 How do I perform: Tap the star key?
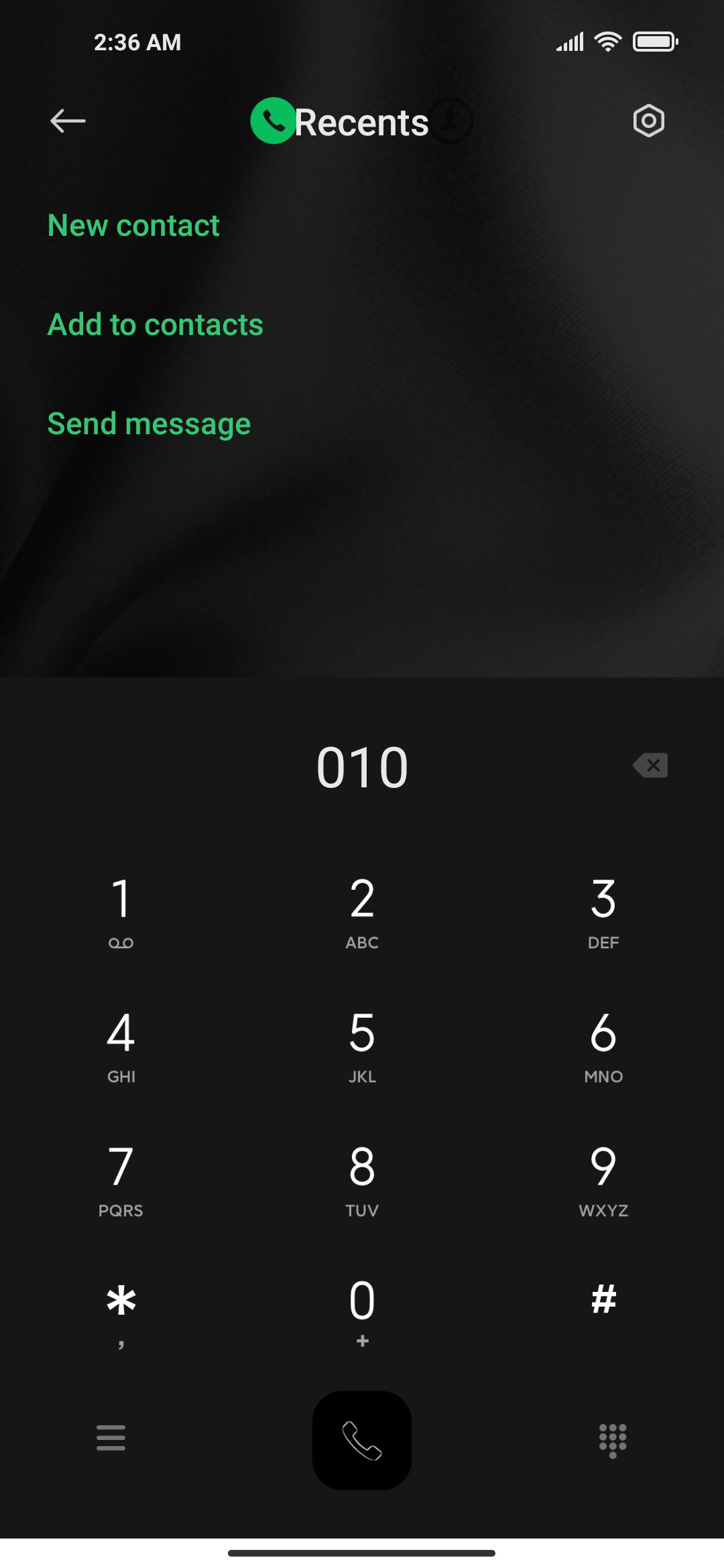[121, 1313]
